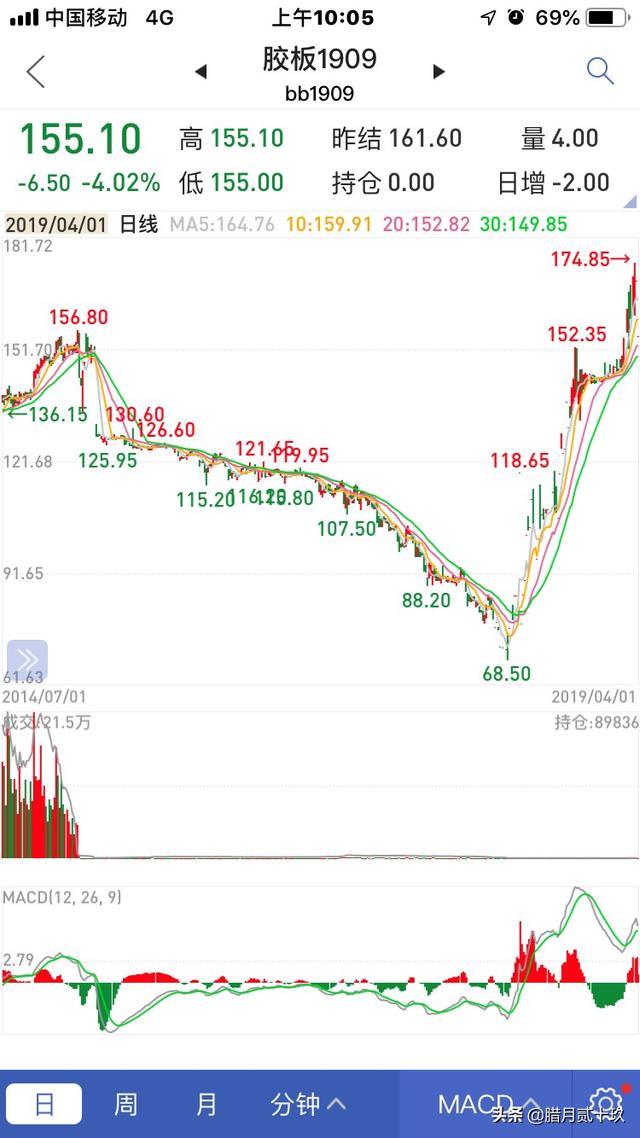Expand the side panel double-arrow button
Image resolution: width=640 pixels, height=1138 pixels.
click(x=26, y=659)
